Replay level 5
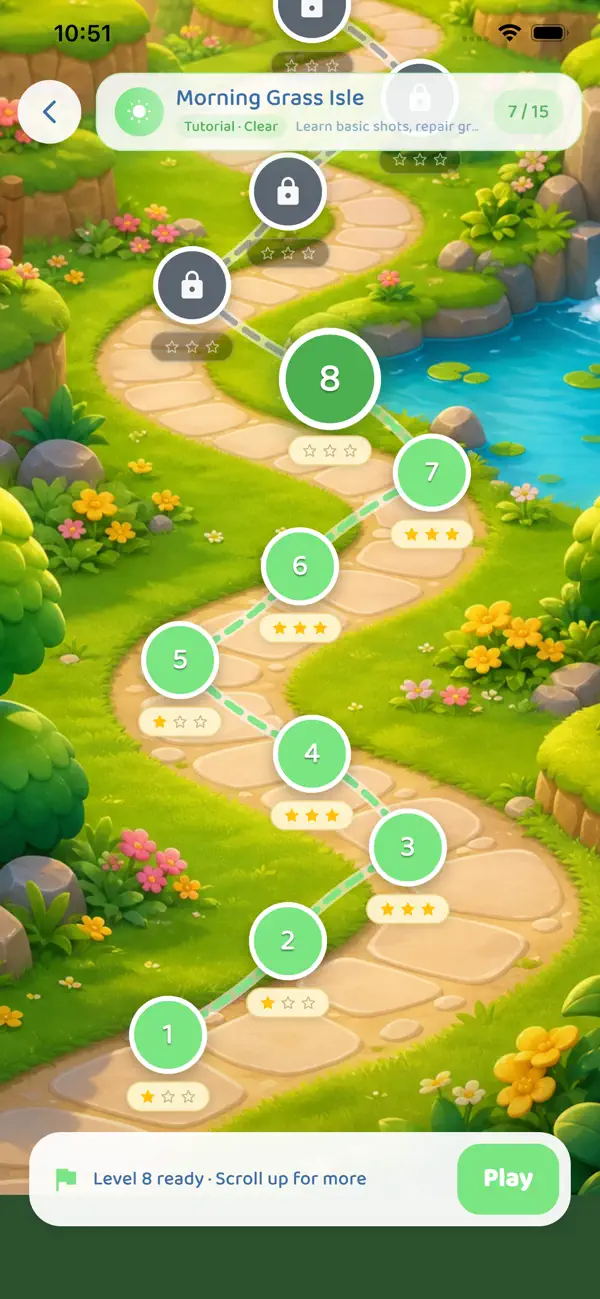 (180, 659)
